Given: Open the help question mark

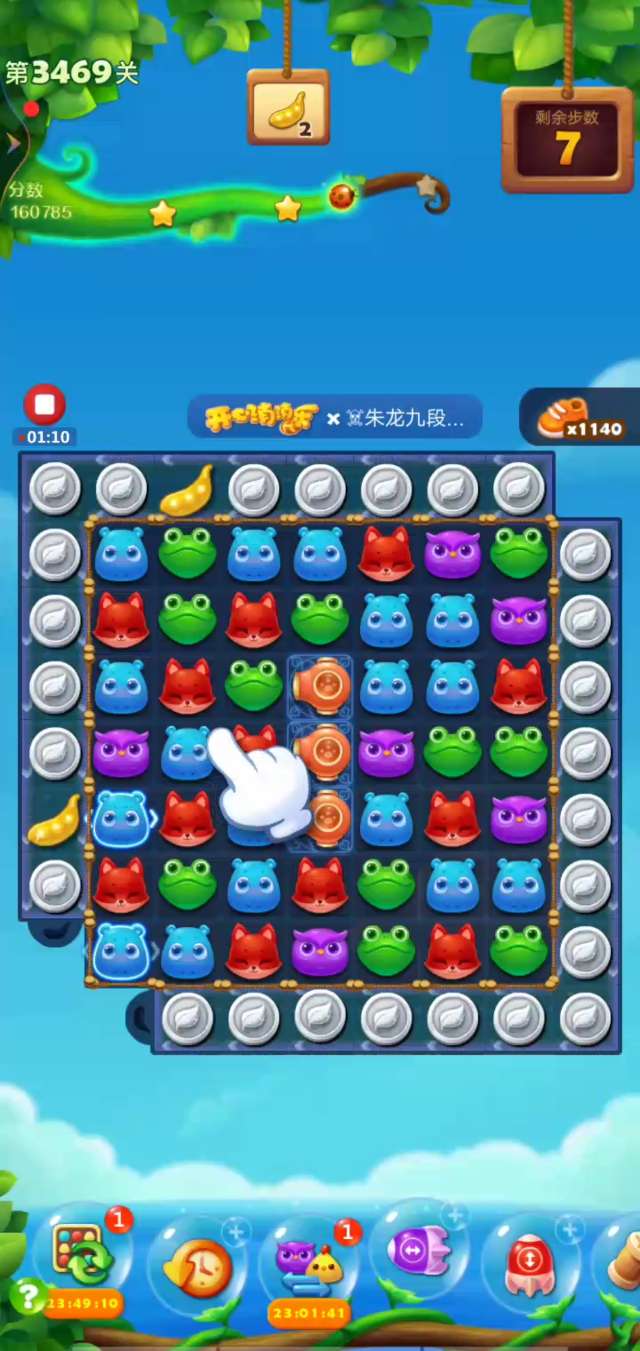Looking at the screenshot, I should 24,1296.
